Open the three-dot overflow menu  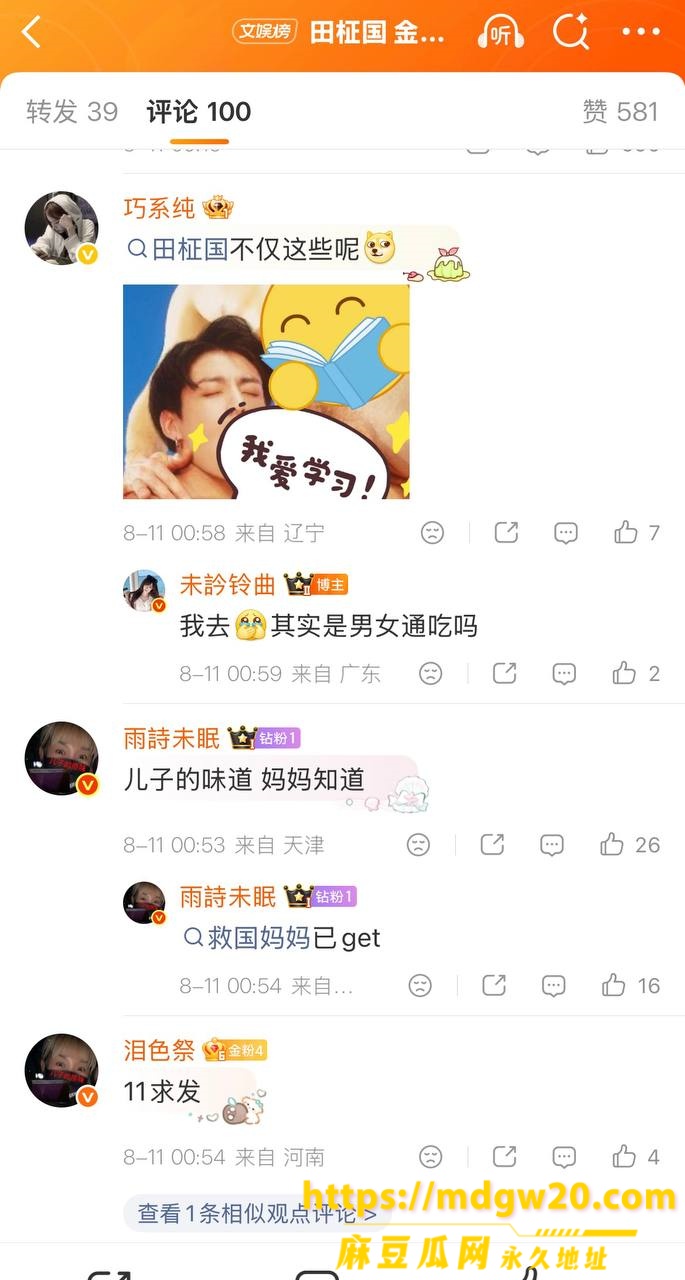click(x=641, y=32)
